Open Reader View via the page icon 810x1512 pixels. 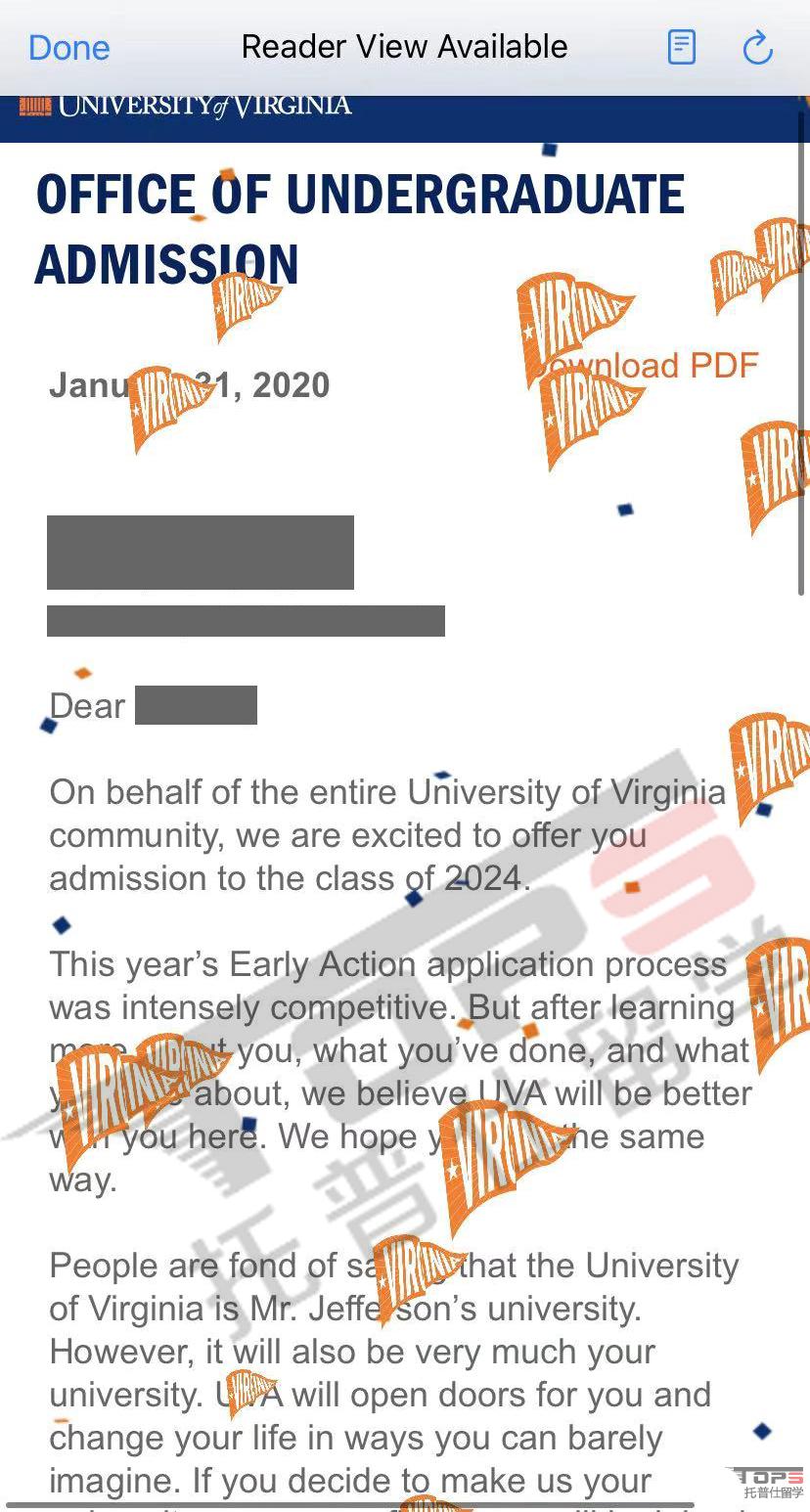point(681,47)
